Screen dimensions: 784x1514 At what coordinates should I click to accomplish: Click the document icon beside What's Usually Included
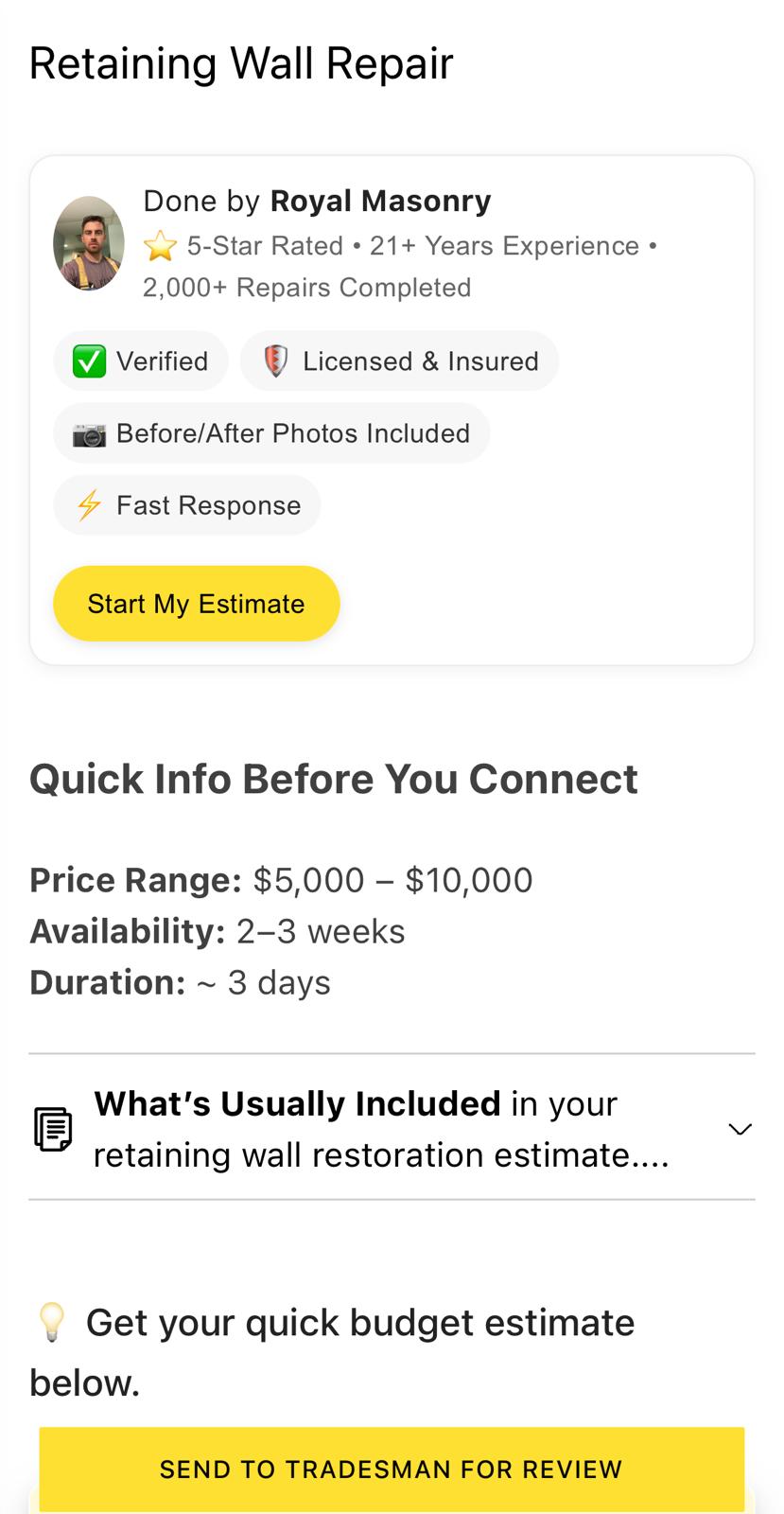coord(53,1128)
